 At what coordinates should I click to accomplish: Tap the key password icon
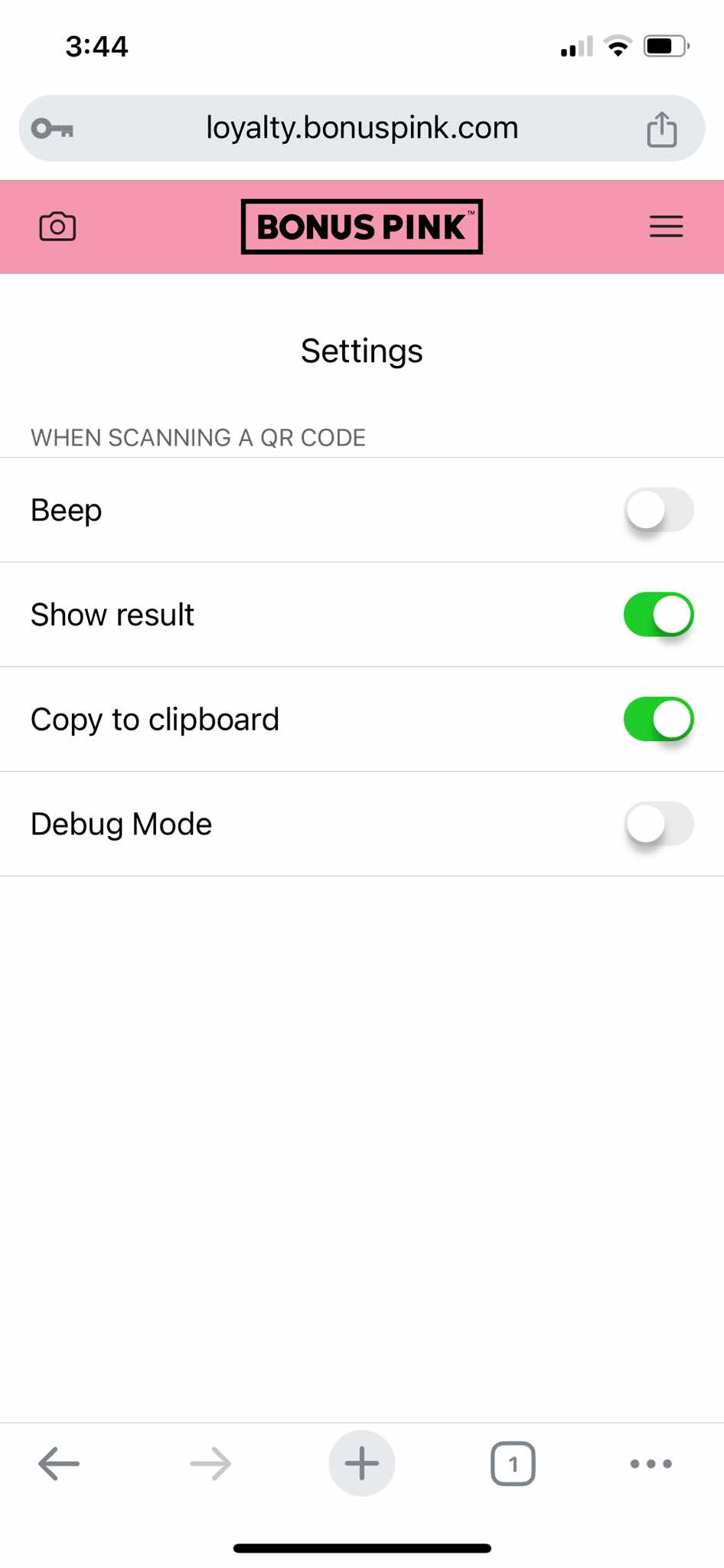pos(52,129)
